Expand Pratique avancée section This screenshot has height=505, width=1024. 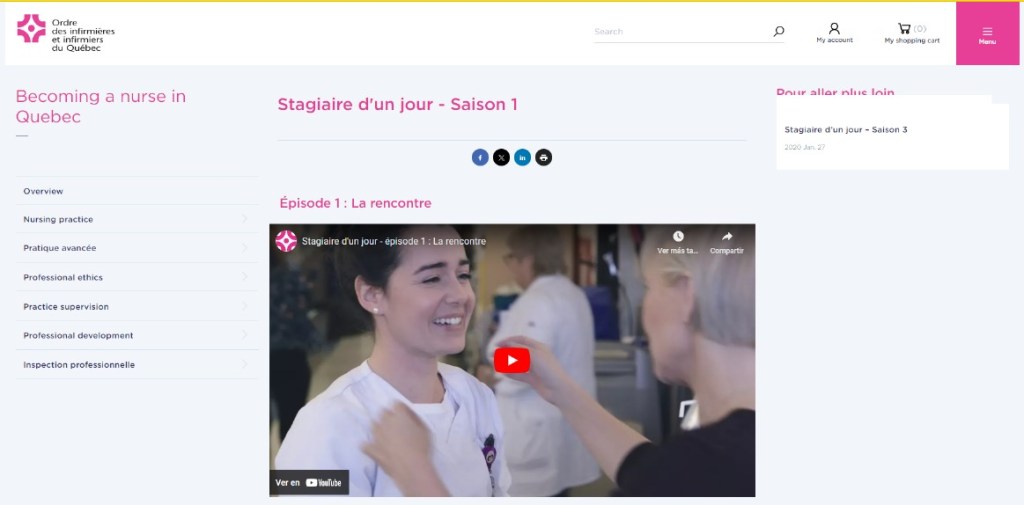[135, 248]
